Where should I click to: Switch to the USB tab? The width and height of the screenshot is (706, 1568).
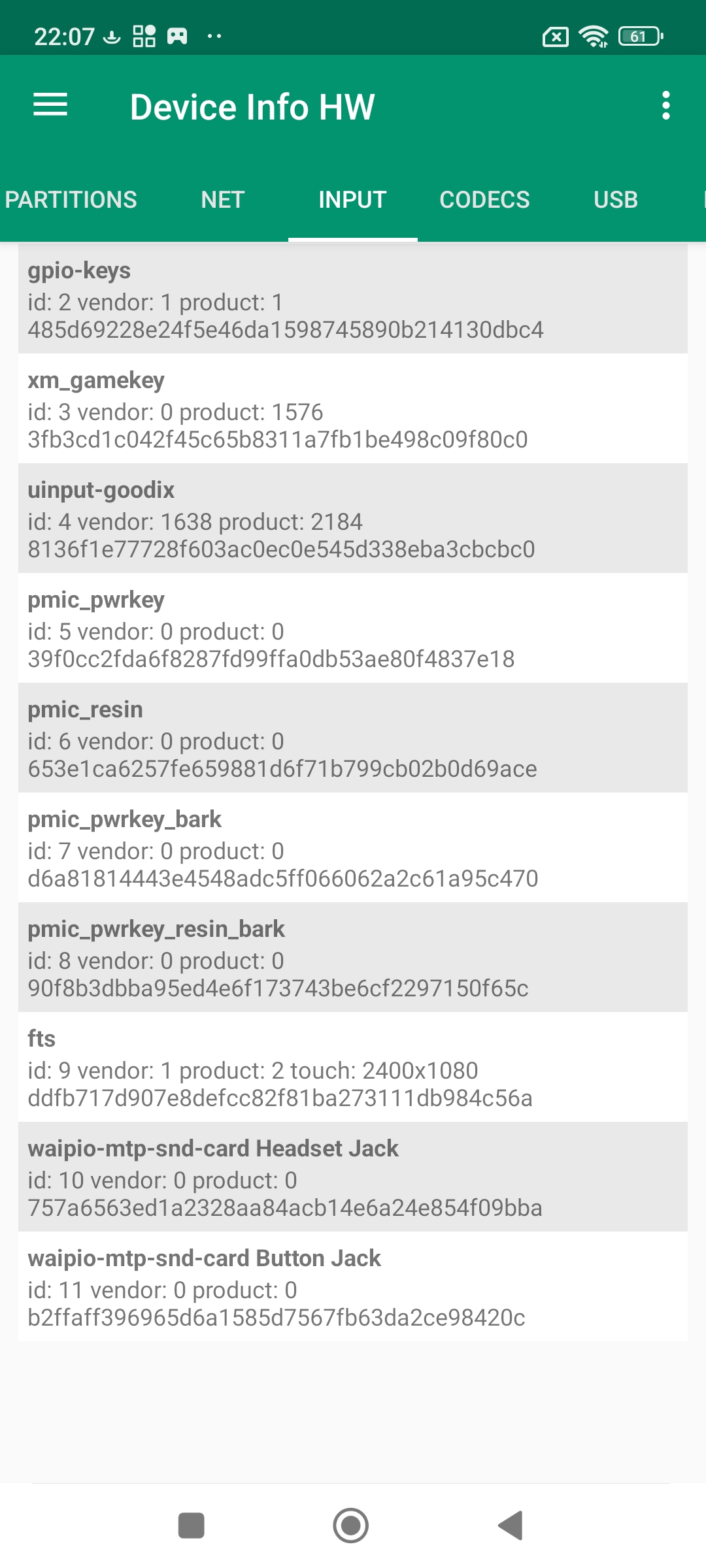click(615, 200)
